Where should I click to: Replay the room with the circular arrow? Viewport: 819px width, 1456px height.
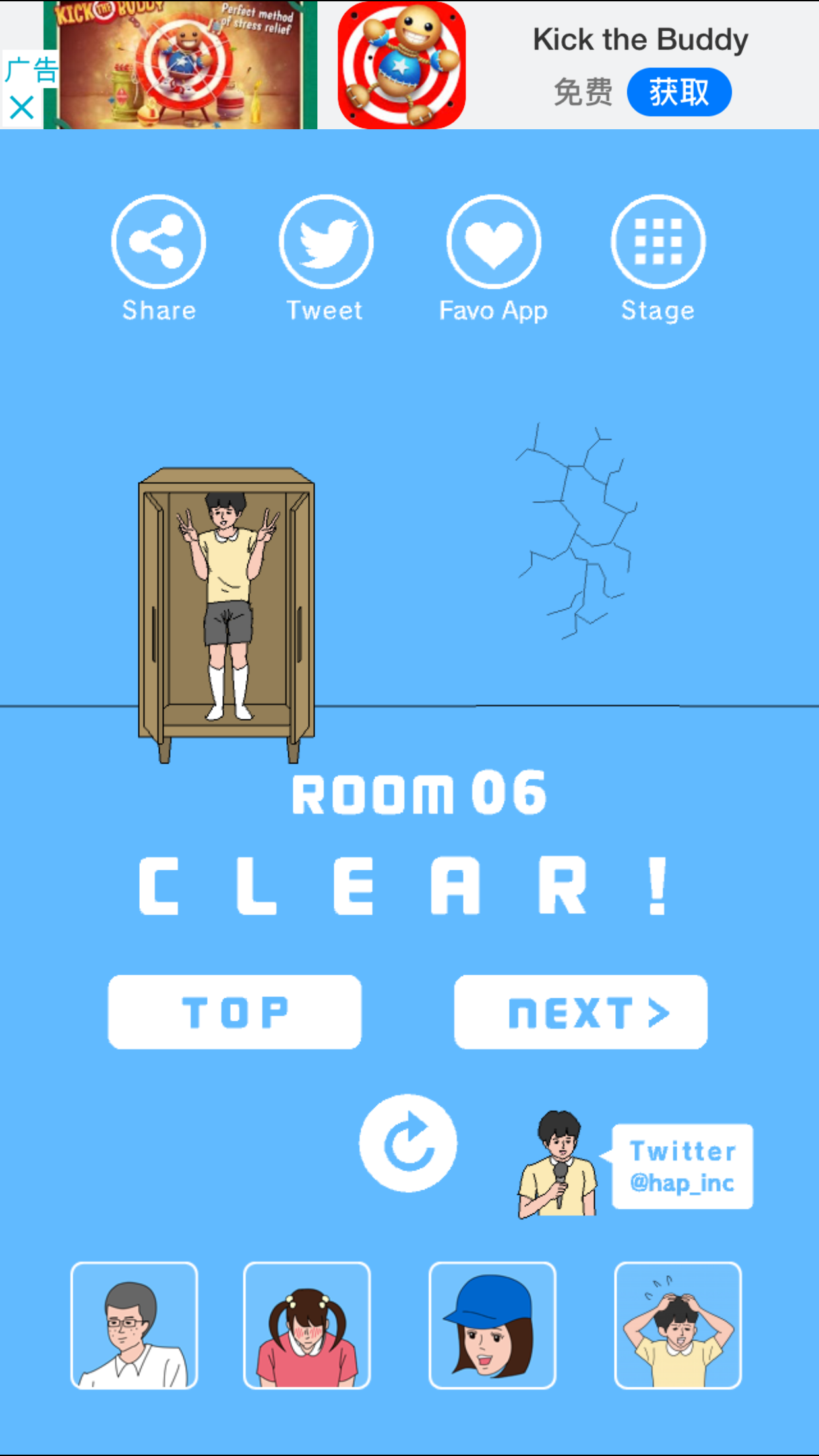[408, 1143]
